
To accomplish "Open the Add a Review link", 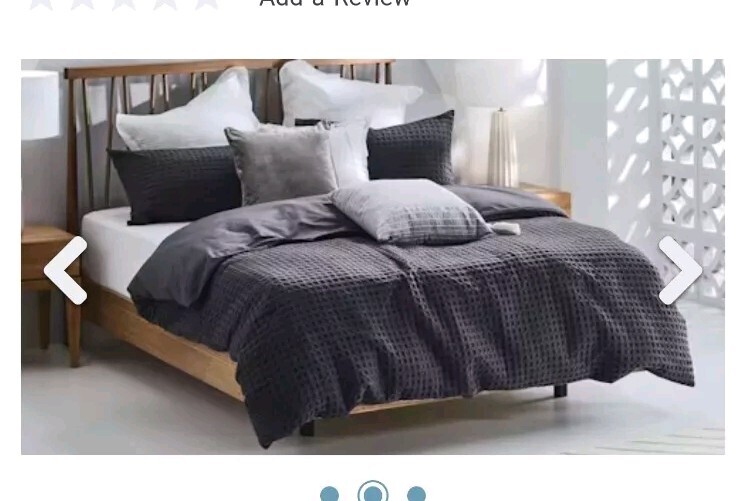I will [335, 4].
